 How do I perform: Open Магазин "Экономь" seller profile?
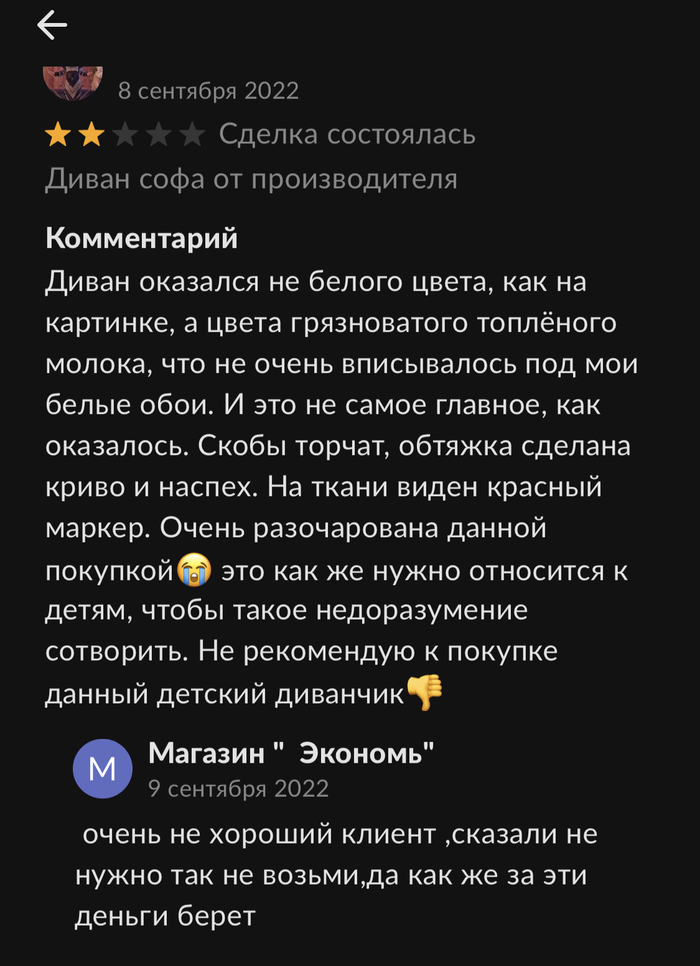coord(291,753)
